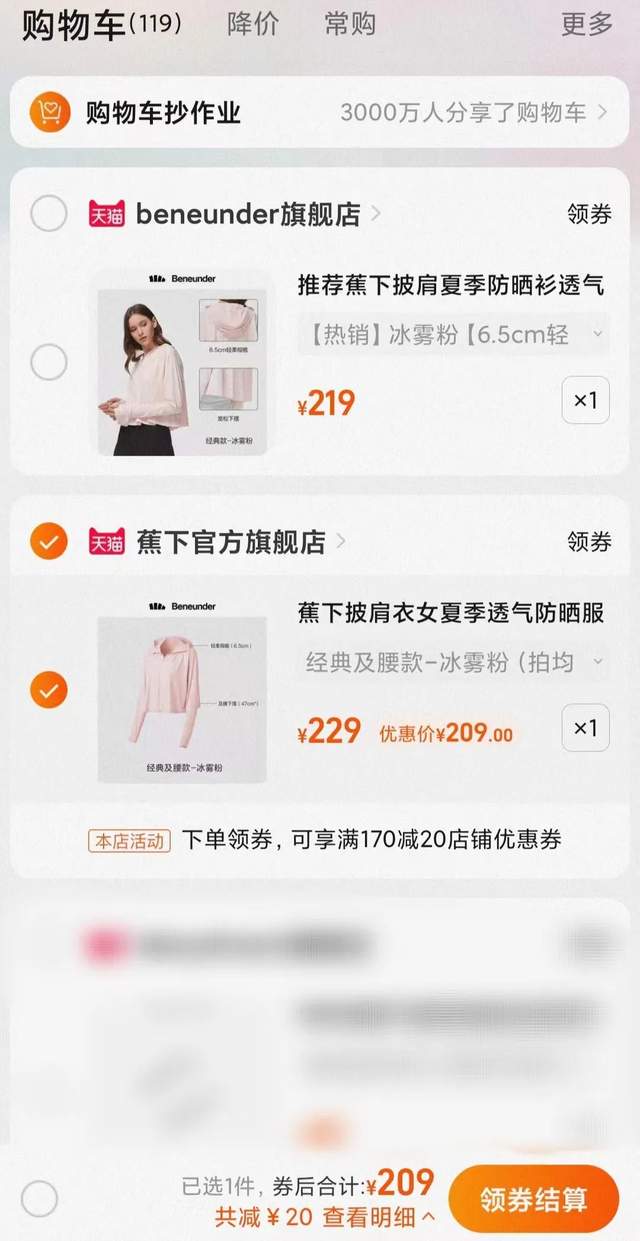Open the 蕉下披肩衣女夏季透气防晒服 product image
The image size is (640, 1241).
[x=182, y=690]
